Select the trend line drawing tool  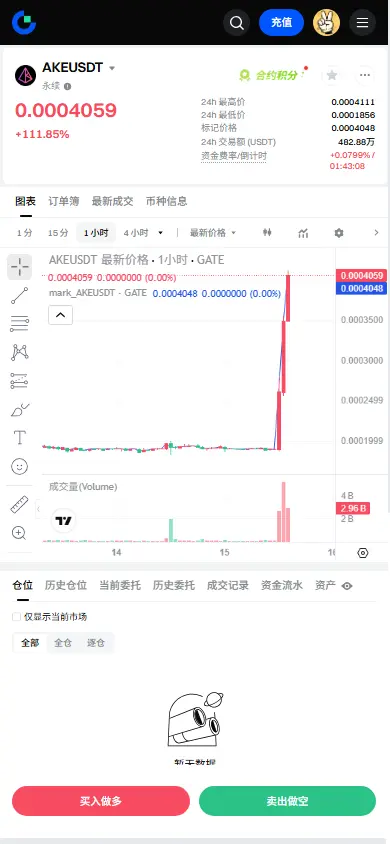coord(19,296)
